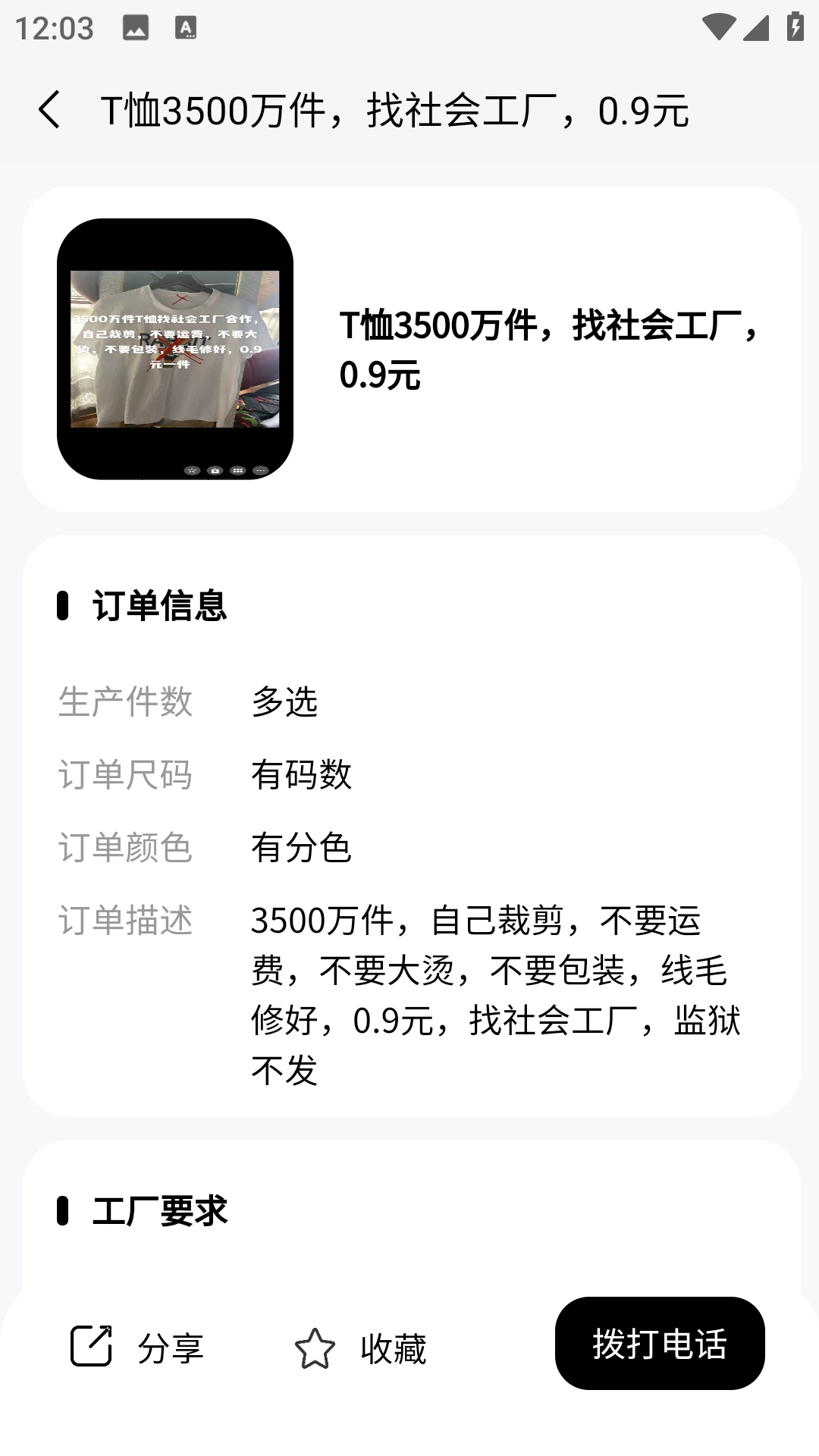
Task: Tap the dissolve icon under the product image
Action: coord(193,471)
